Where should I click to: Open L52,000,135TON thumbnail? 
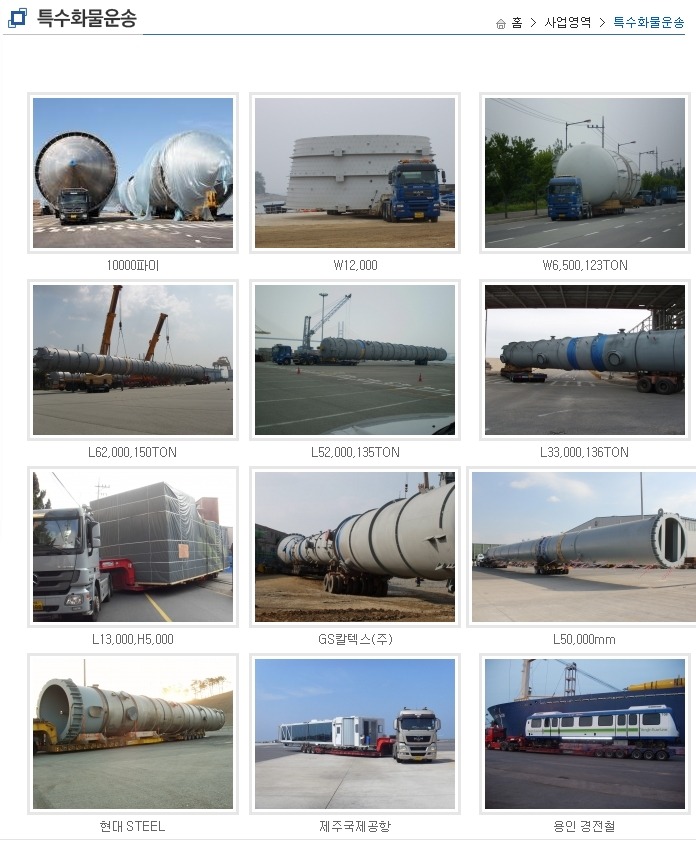(x=355, y=360)
